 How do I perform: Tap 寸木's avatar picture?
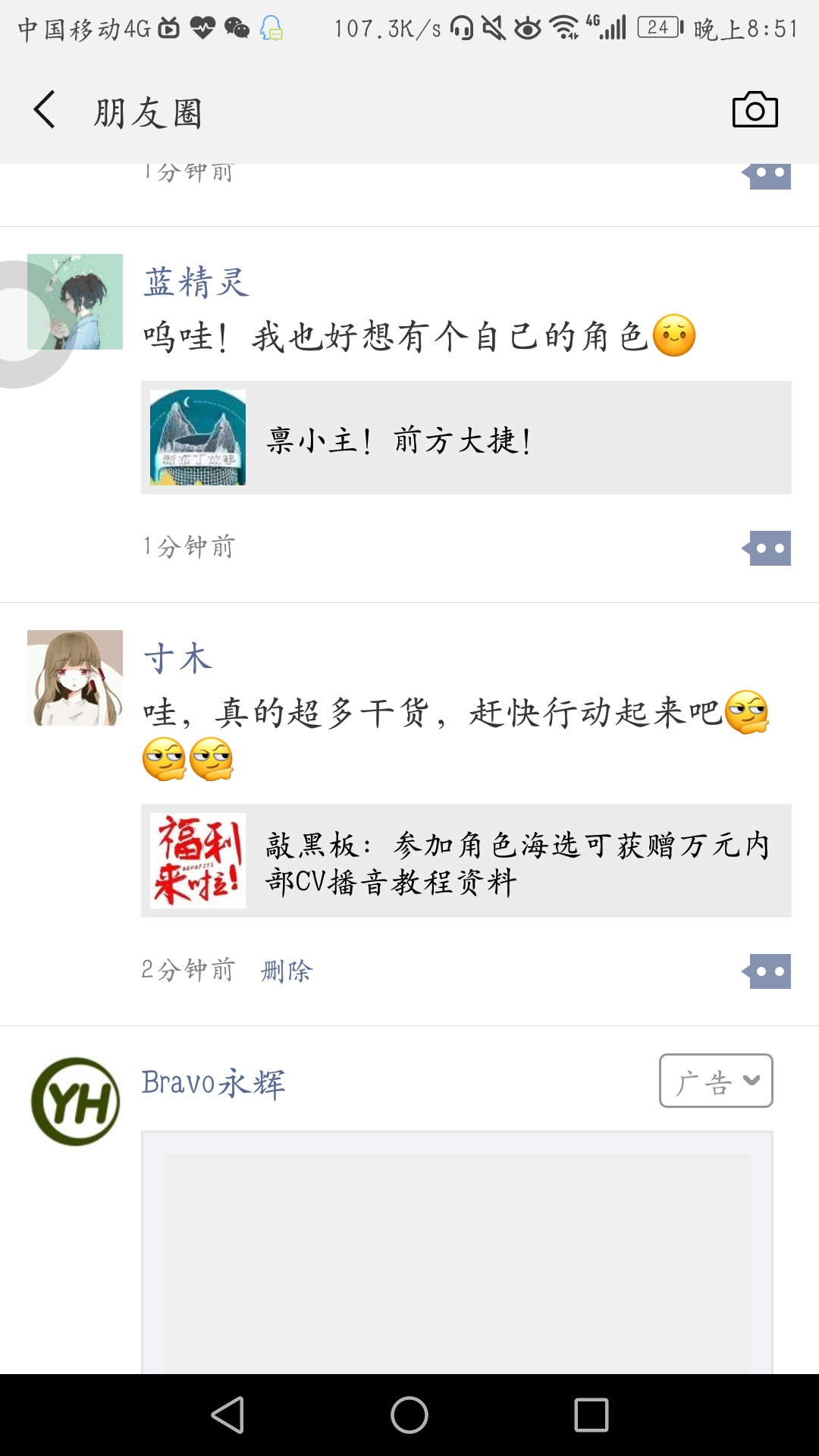point(75,678)
